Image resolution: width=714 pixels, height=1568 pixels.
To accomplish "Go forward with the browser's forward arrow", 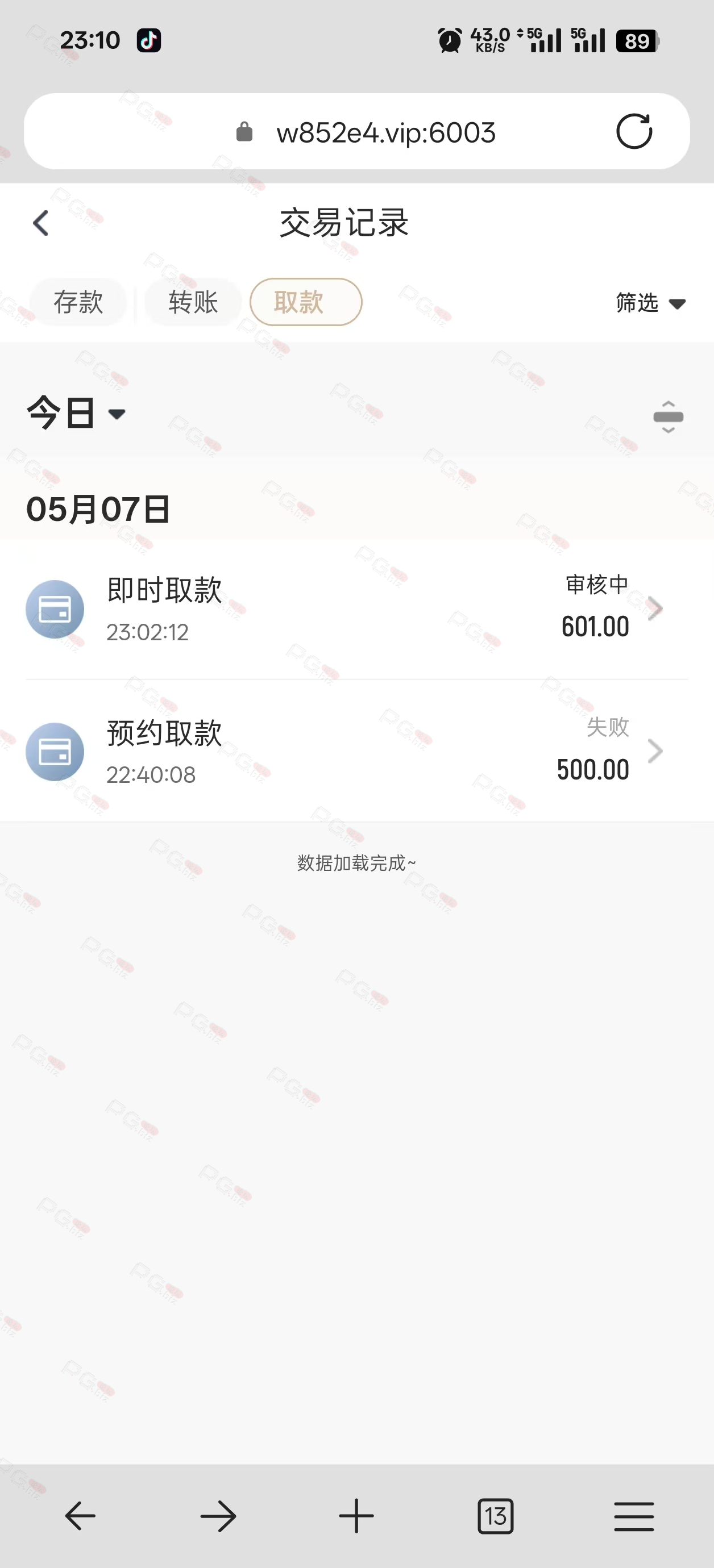I will 218,1516.
